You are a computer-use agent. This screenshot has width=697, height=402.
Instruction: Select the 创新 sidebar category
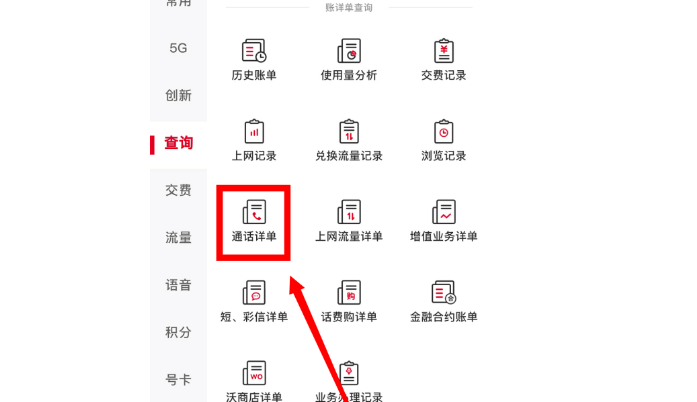point(178,96)
